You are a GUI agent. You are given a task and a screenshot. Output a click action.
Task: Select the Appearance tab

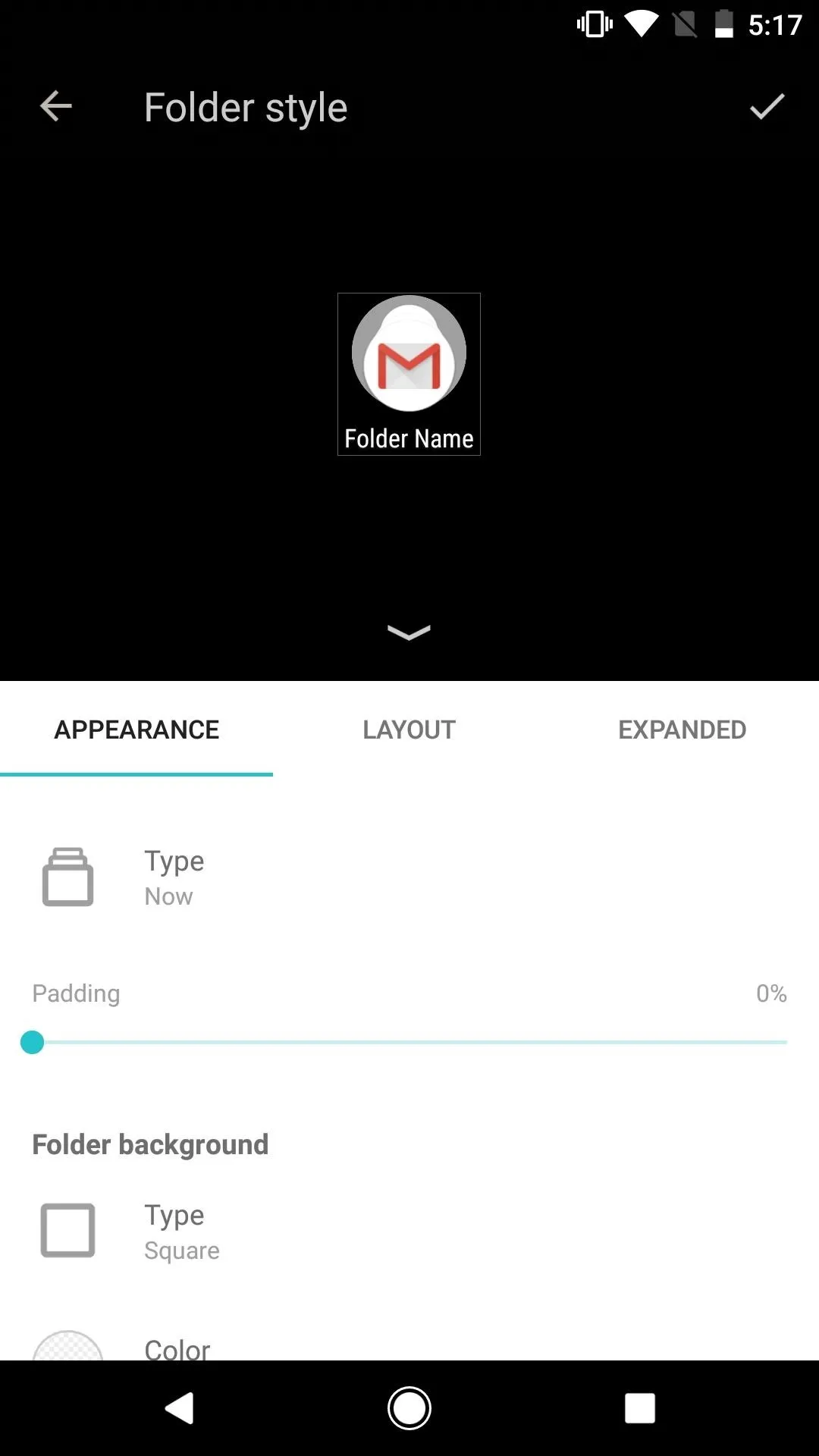pyautogui.click(x=136, y=730)
